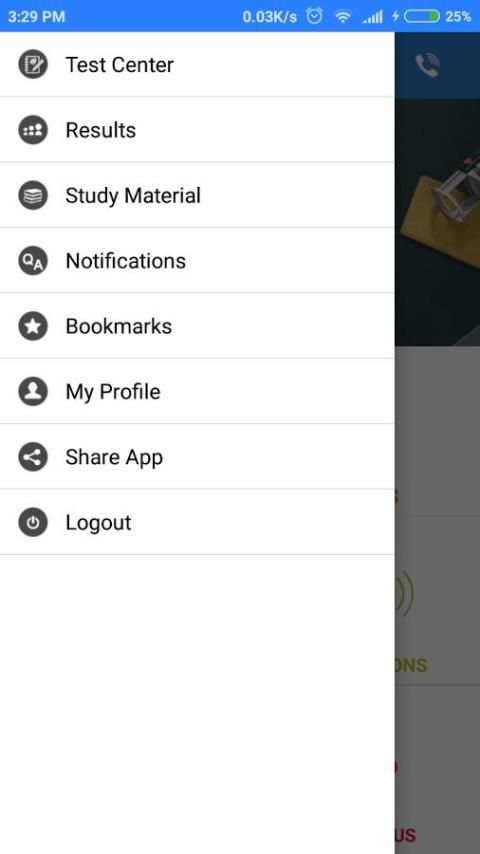Viewport: 480px width, 854px height.
Task: Tap Logout to sign out
Action: pos(197,522)
